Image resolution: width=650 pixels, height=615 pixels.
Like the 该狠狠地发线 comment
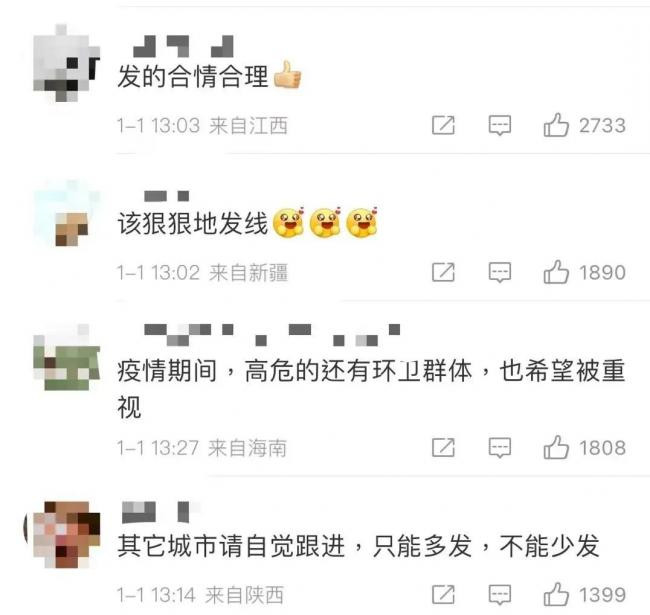pos(556,272)
